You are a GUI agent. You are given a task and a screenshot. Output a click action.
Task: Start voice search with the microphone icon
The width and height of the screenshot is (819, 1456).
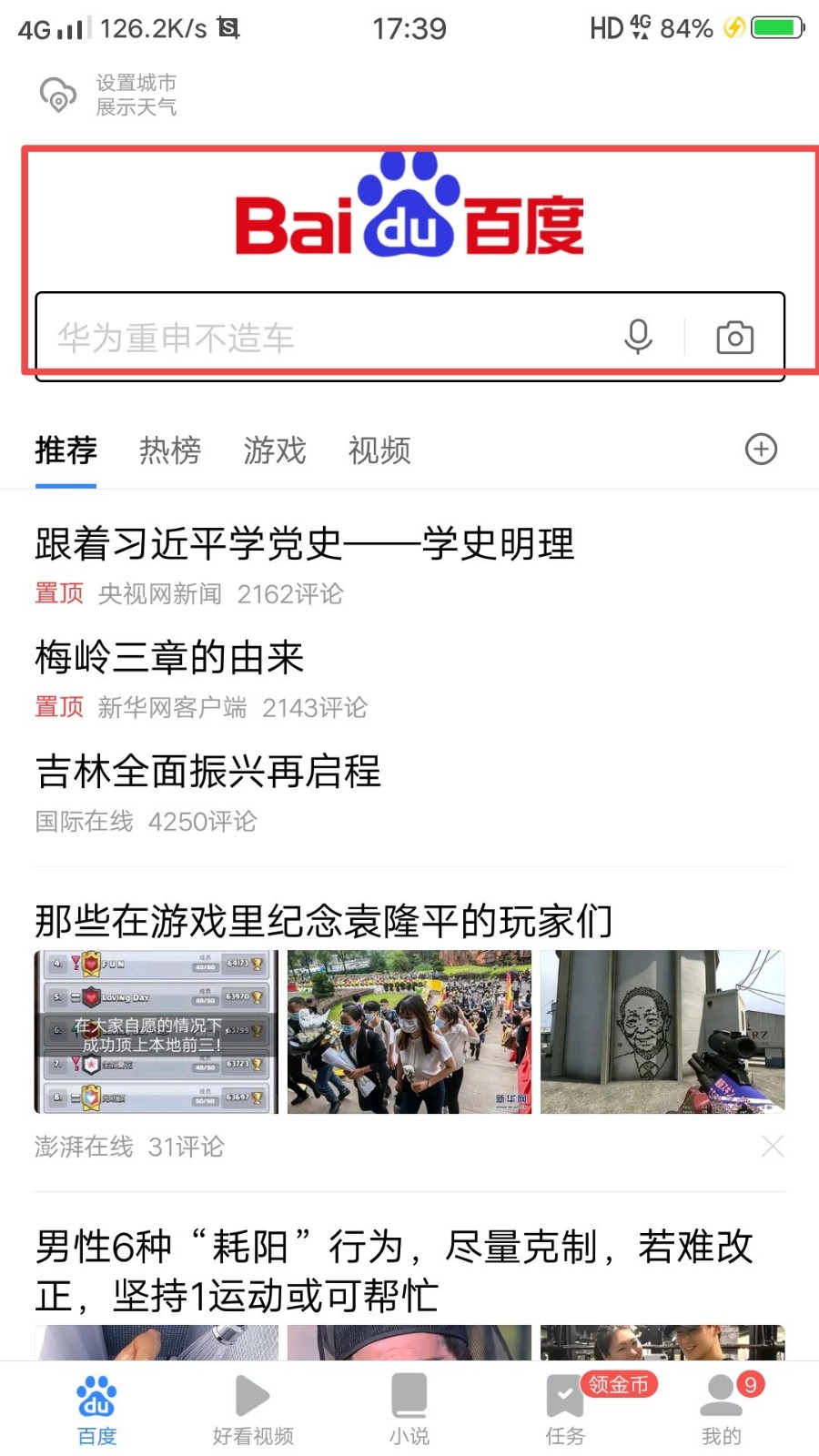638,337
